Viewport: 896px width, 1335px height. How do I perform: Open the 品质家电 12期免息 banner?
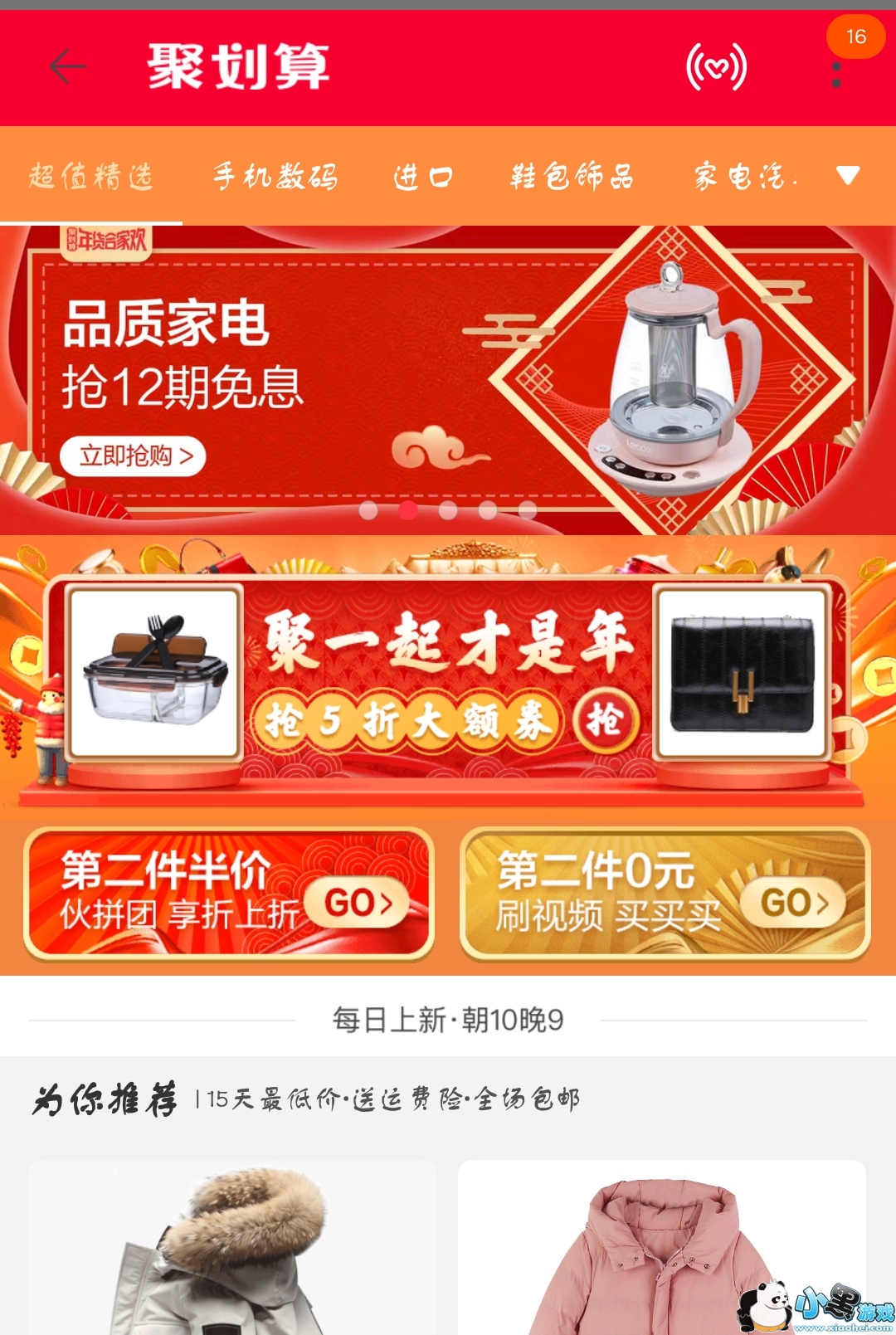[448, 380]
